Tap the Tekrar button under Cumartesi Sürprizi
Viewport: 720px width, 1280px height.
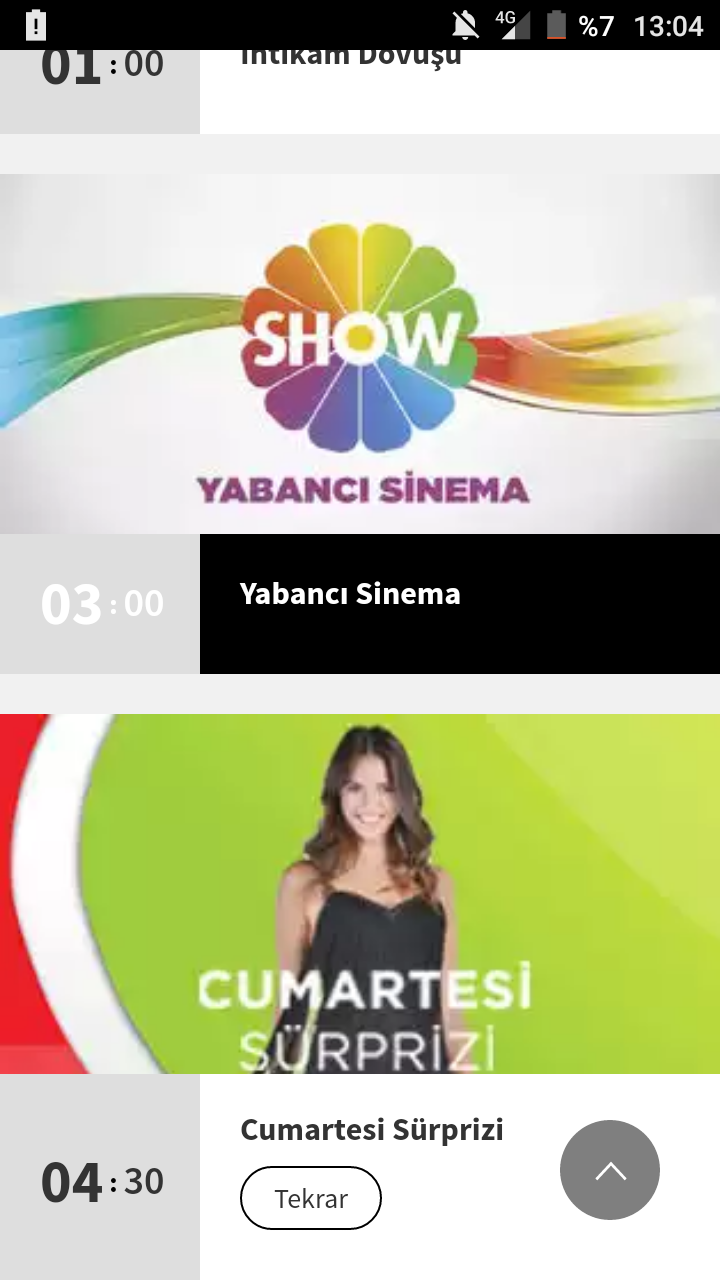[x=311, y=1198]
